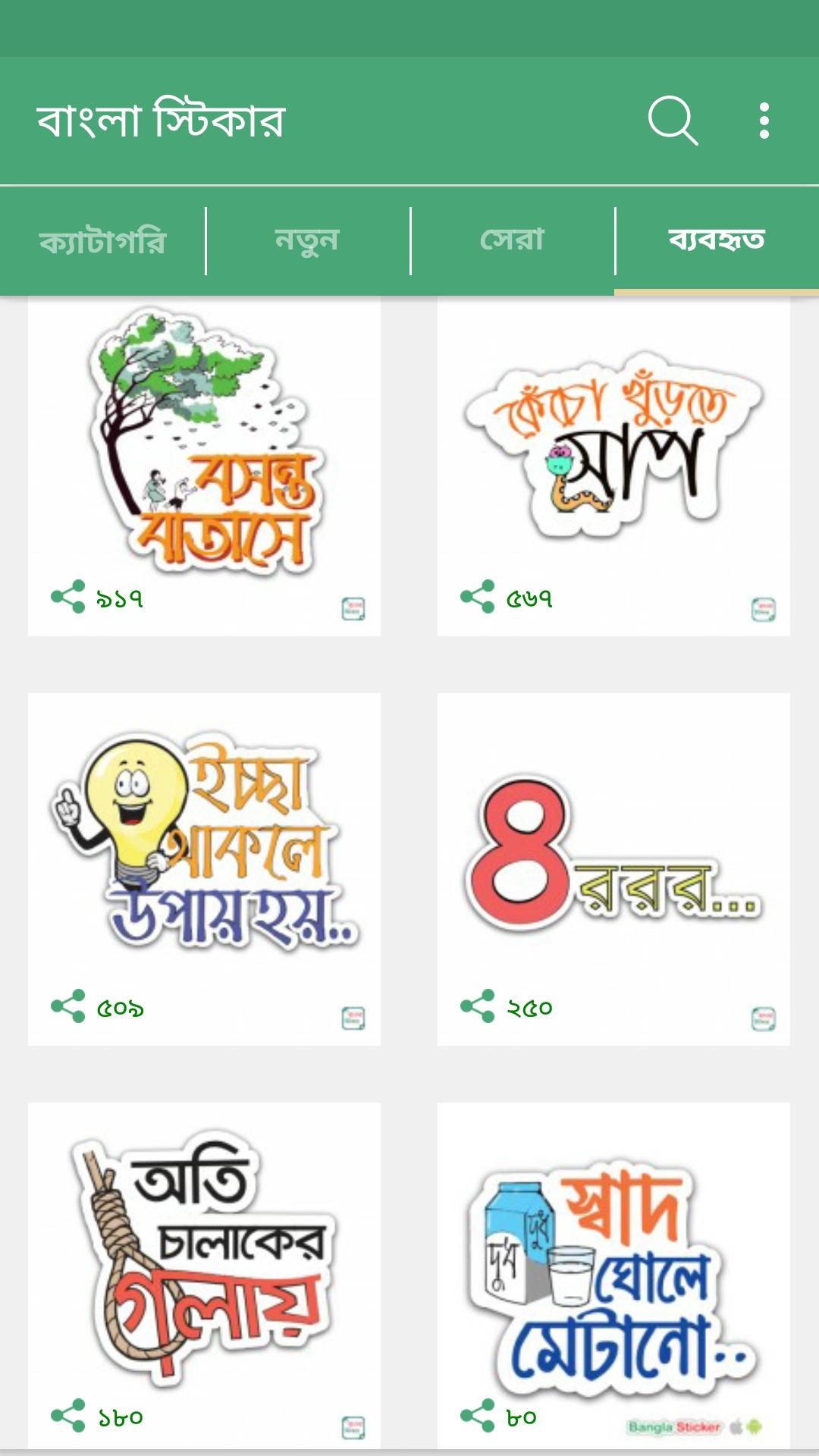Switch to the সেরা tab
819x1456 pixels.
(x=512, y=241)
